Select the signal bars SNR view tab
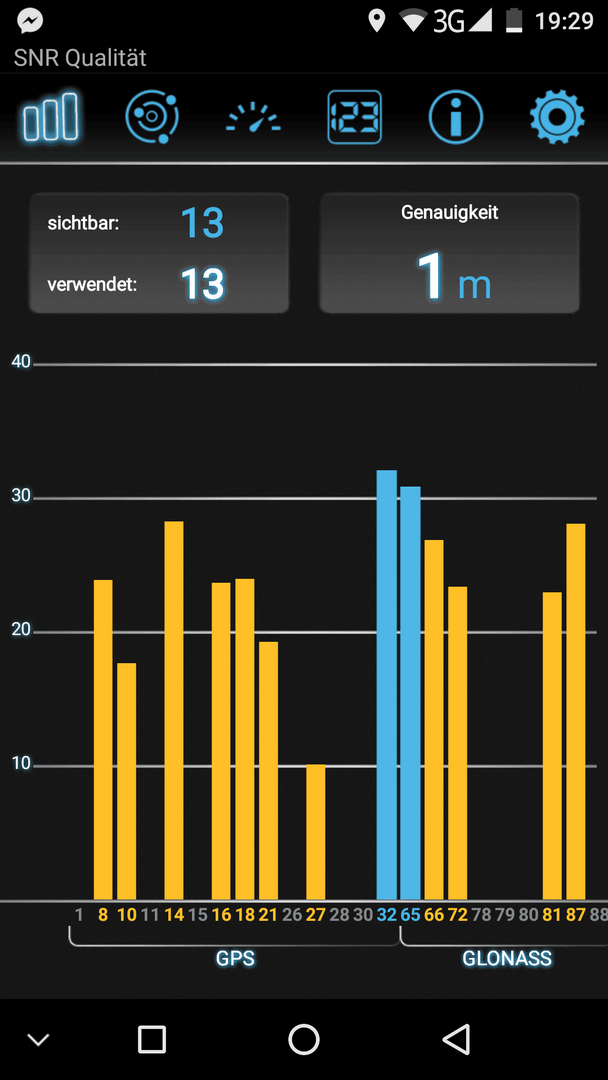This screenshot has width=608, height=1080. pyautogui.click(x=51, y=117)
